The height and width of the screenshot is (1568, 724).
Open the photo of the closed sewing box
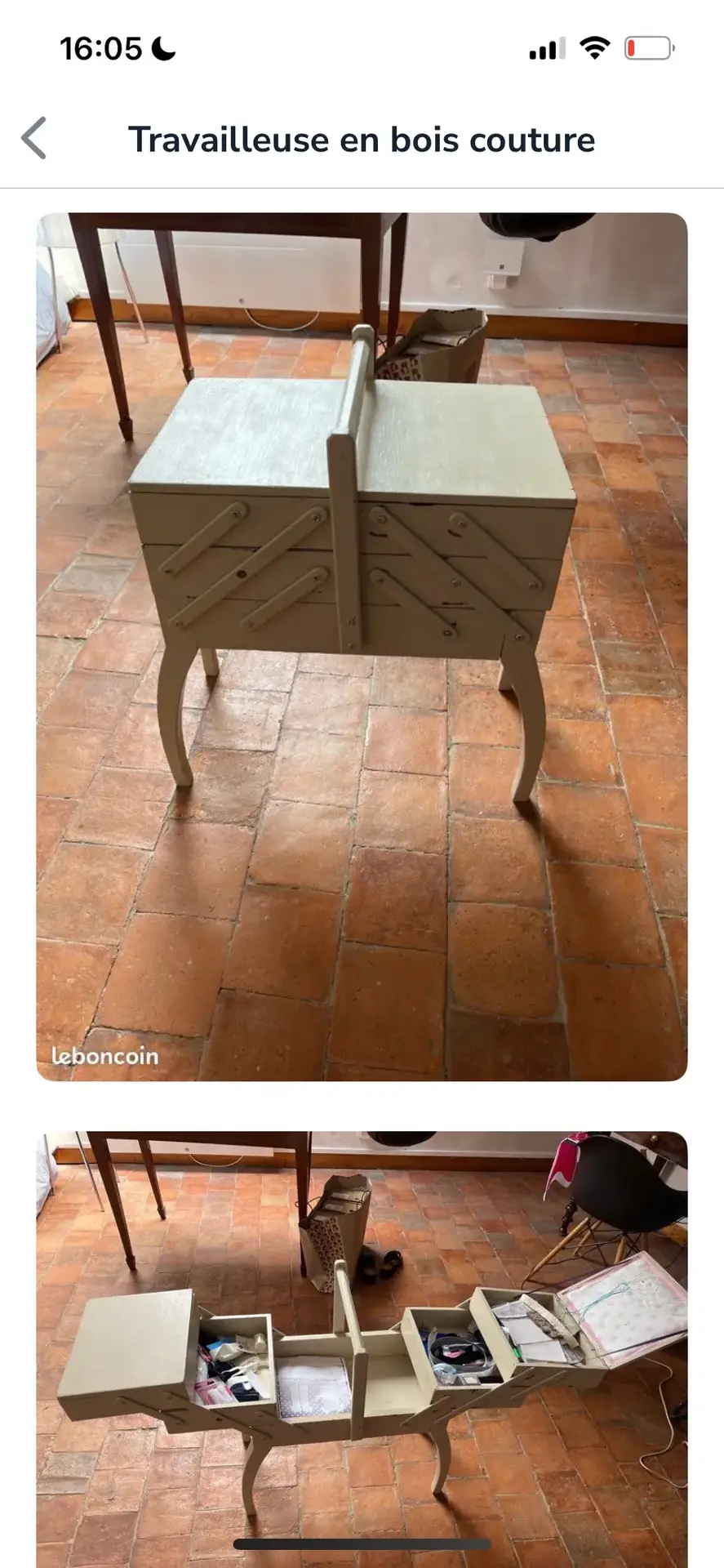point(362,646)
